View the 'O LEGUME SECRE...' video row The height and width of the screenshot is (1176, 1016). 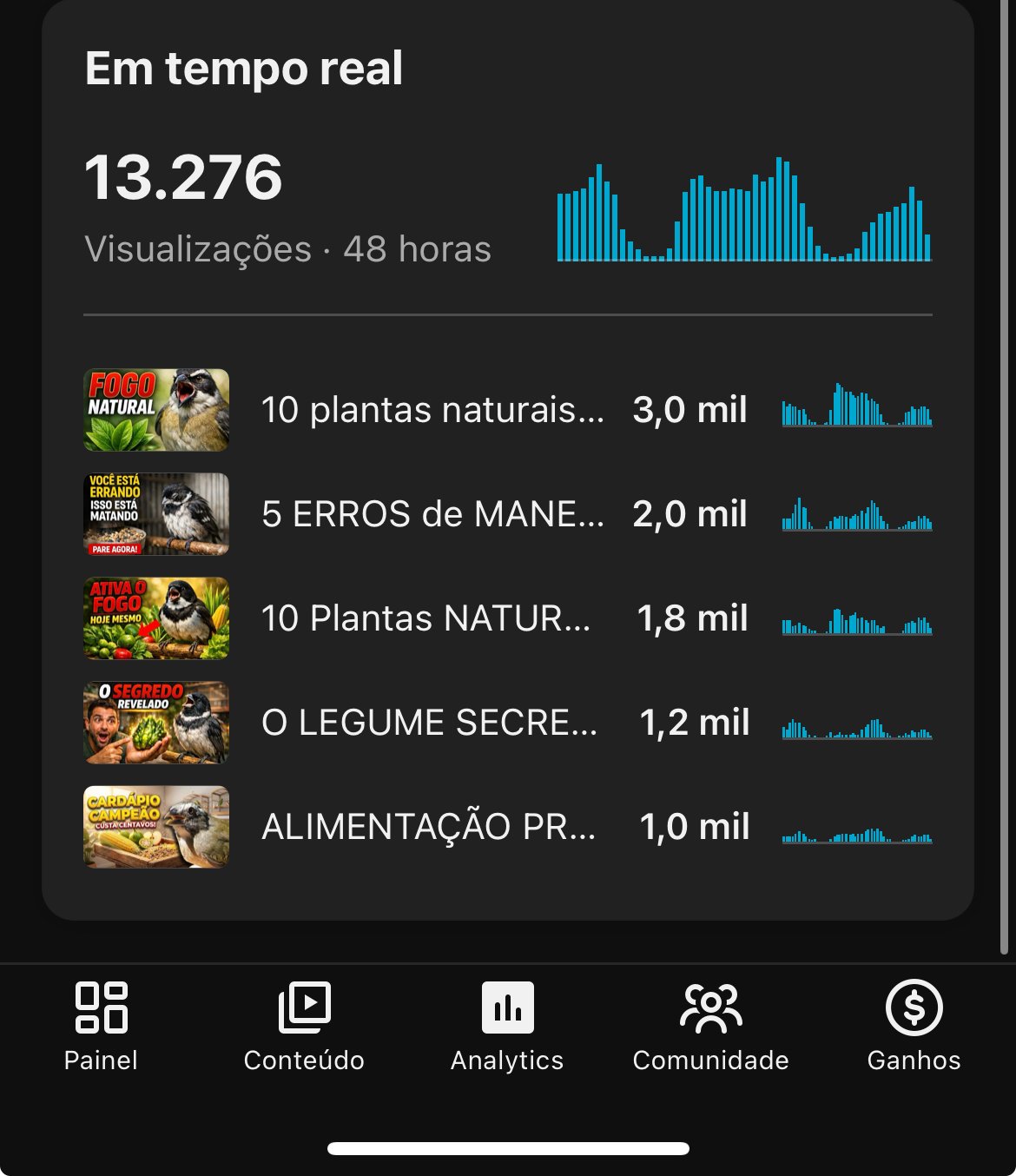(429, 723)
